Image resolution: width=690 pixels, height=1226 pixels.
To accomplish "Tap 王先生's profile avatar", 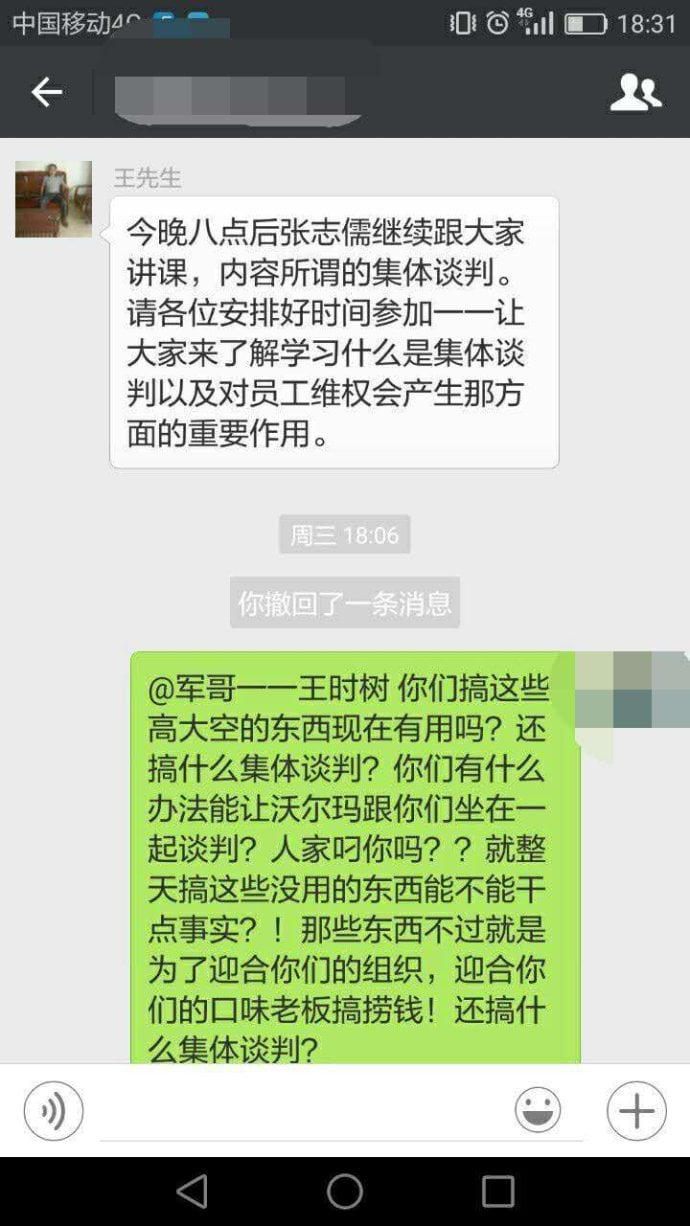I will click(53, 199).
